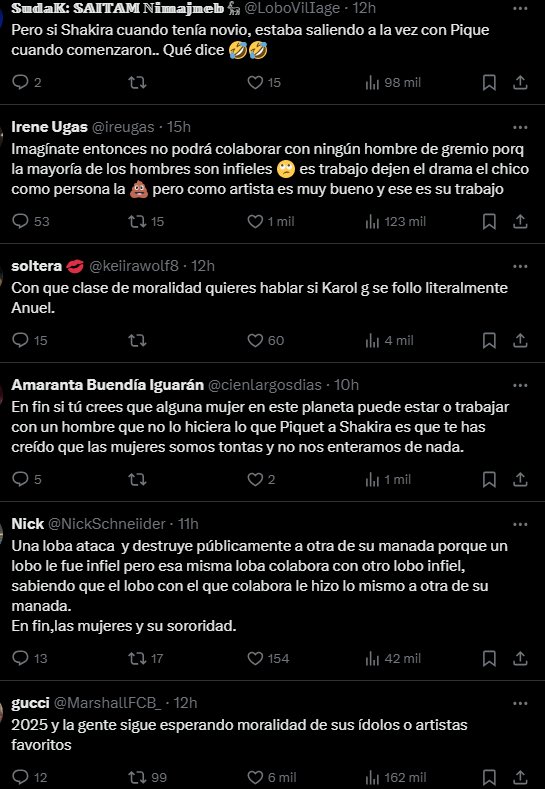Open the overflow menu on Amaranta's tweet
Screen dimensions: 545x789
point(520,385)
